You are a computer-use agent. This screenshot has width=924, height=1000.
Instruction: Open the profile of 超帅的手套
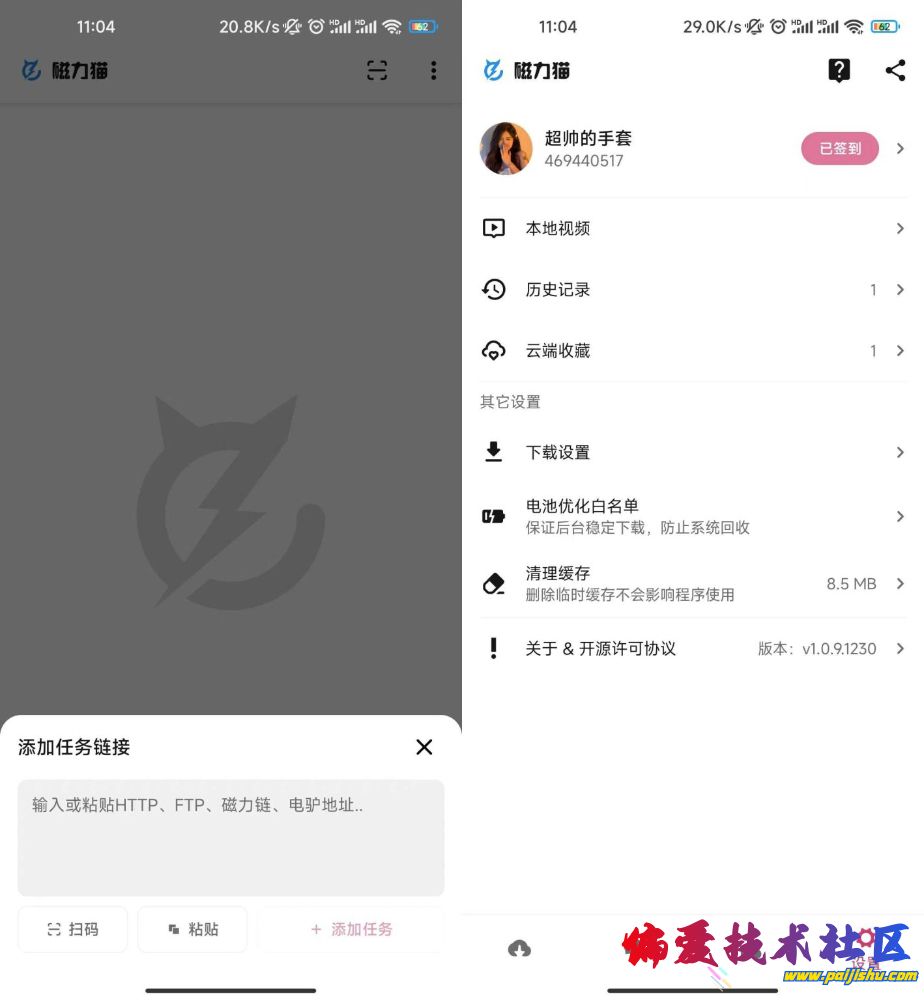tap(588, 148)
